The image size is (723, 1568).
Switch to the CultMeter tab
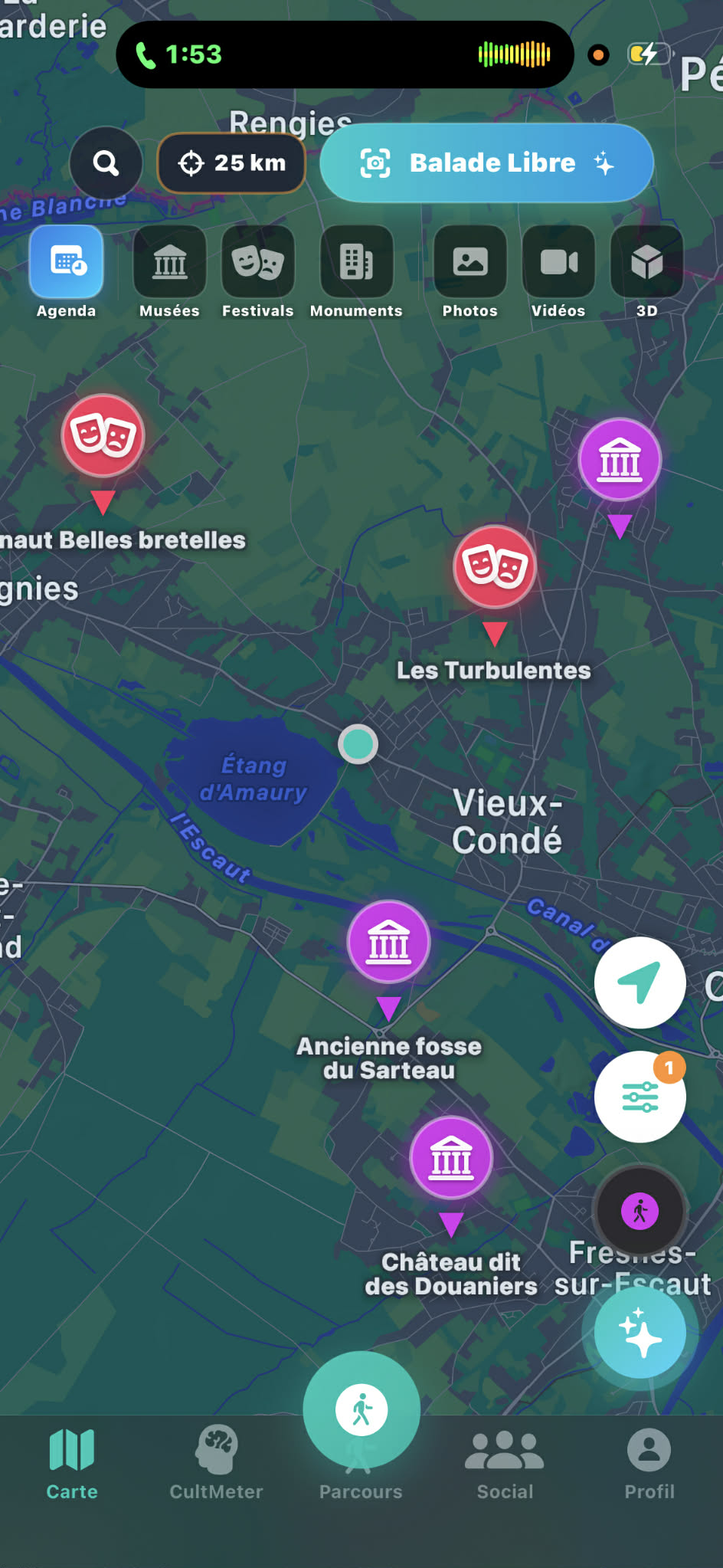click(x=217, y=1462)
